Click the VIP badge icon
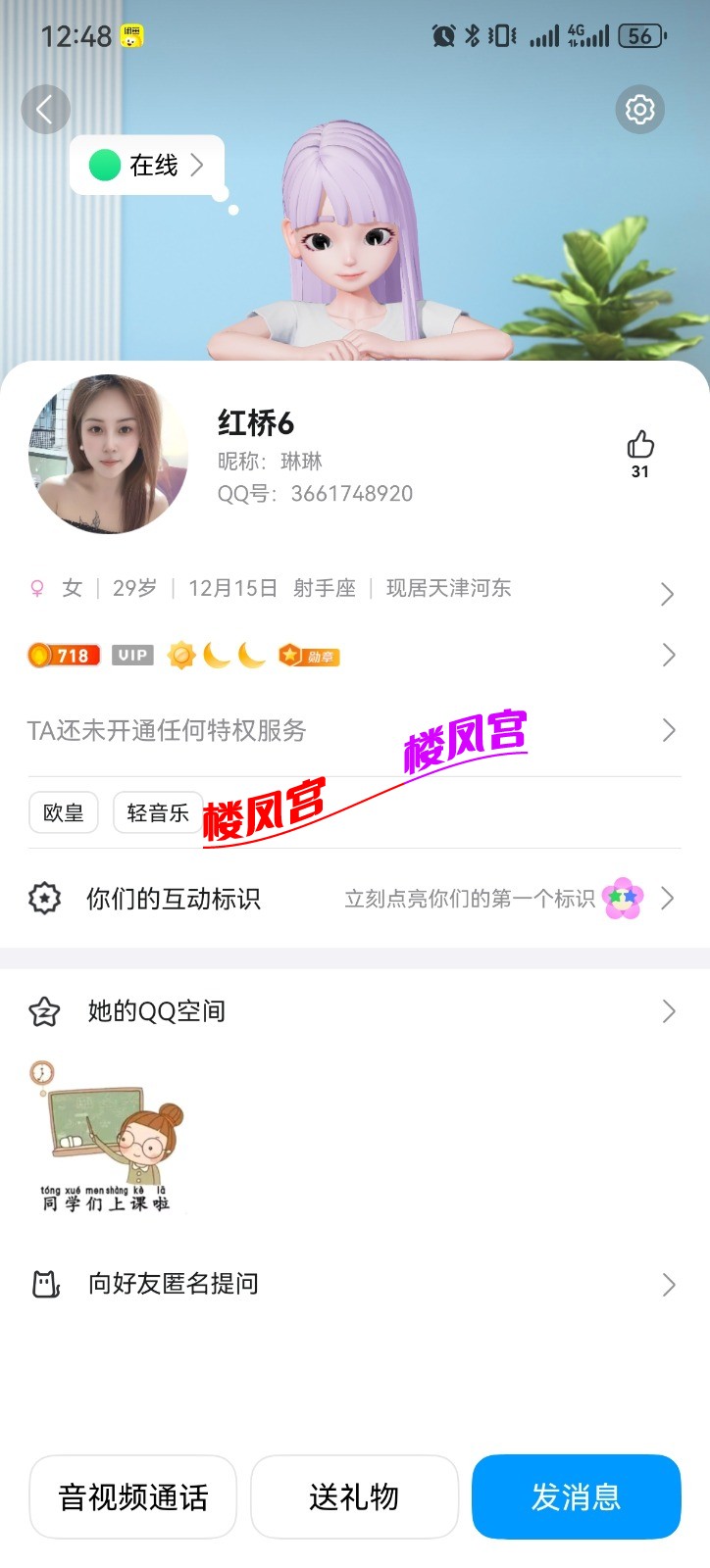The image size is (710, 1568). point(132,655)
